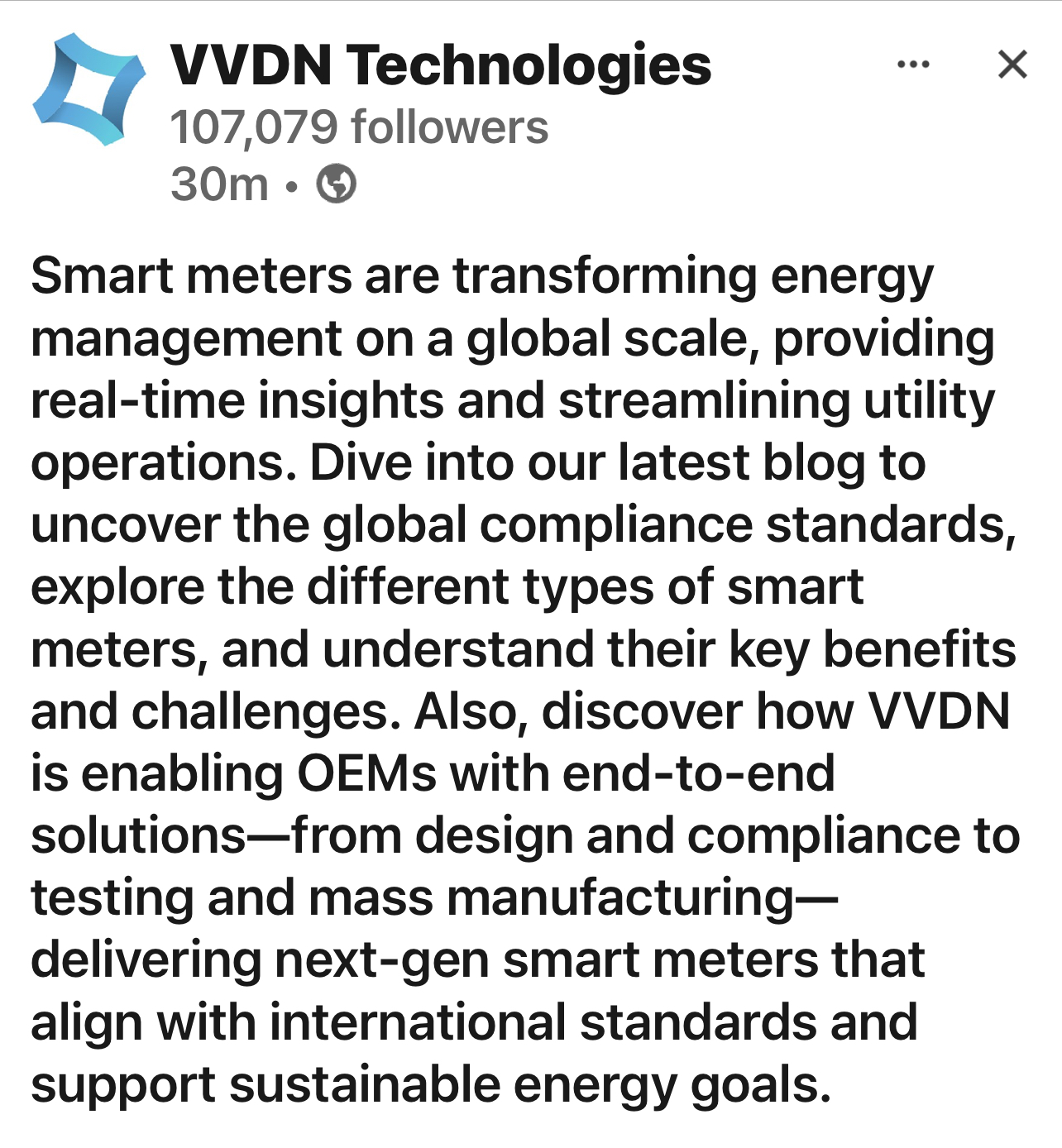Open VVDN Technologies company page

(x=440, y=65)
